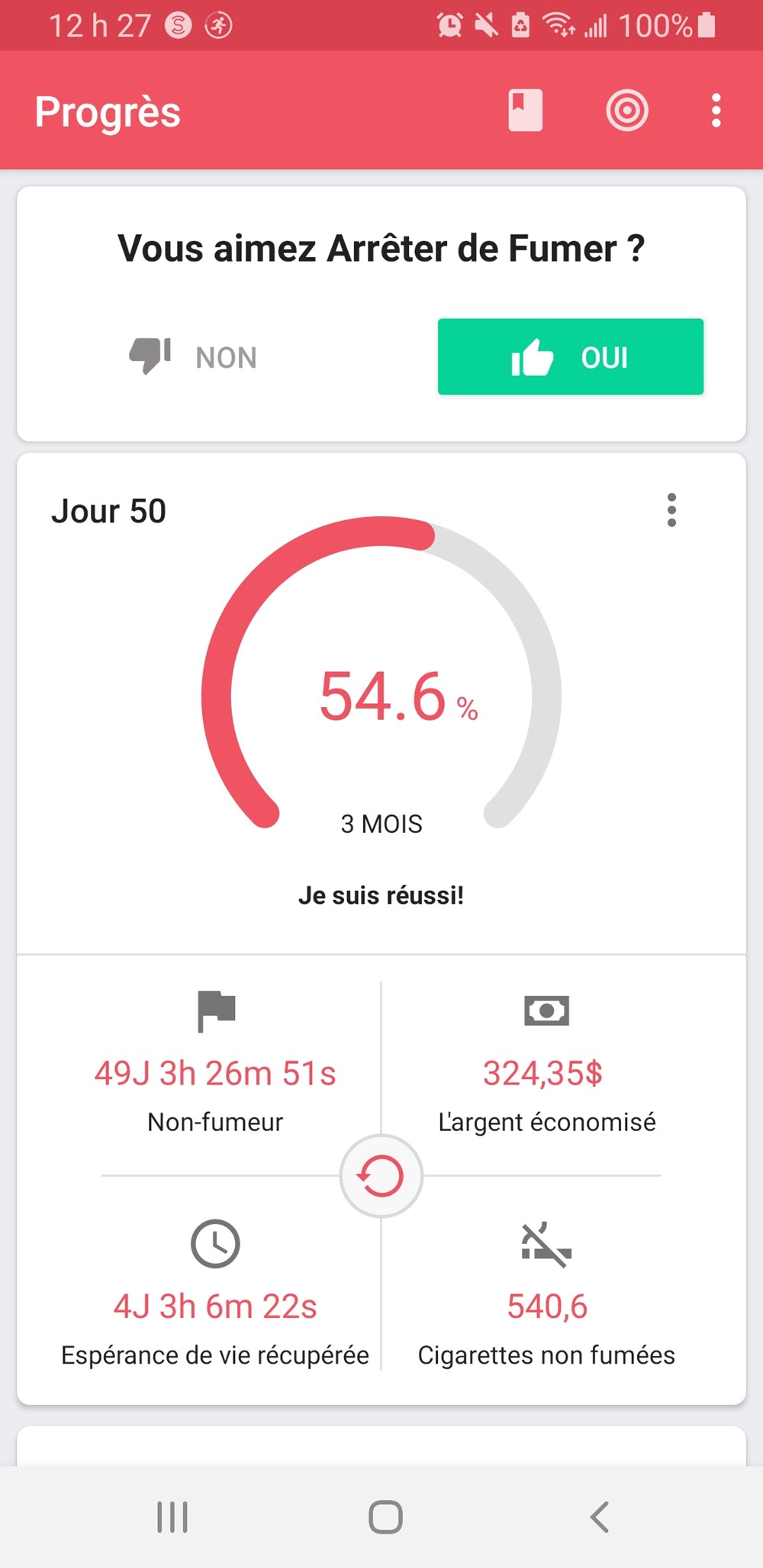Tap the circular reset arrow button
Viewport: 763px width, 1568px height.
(381, 1175)
